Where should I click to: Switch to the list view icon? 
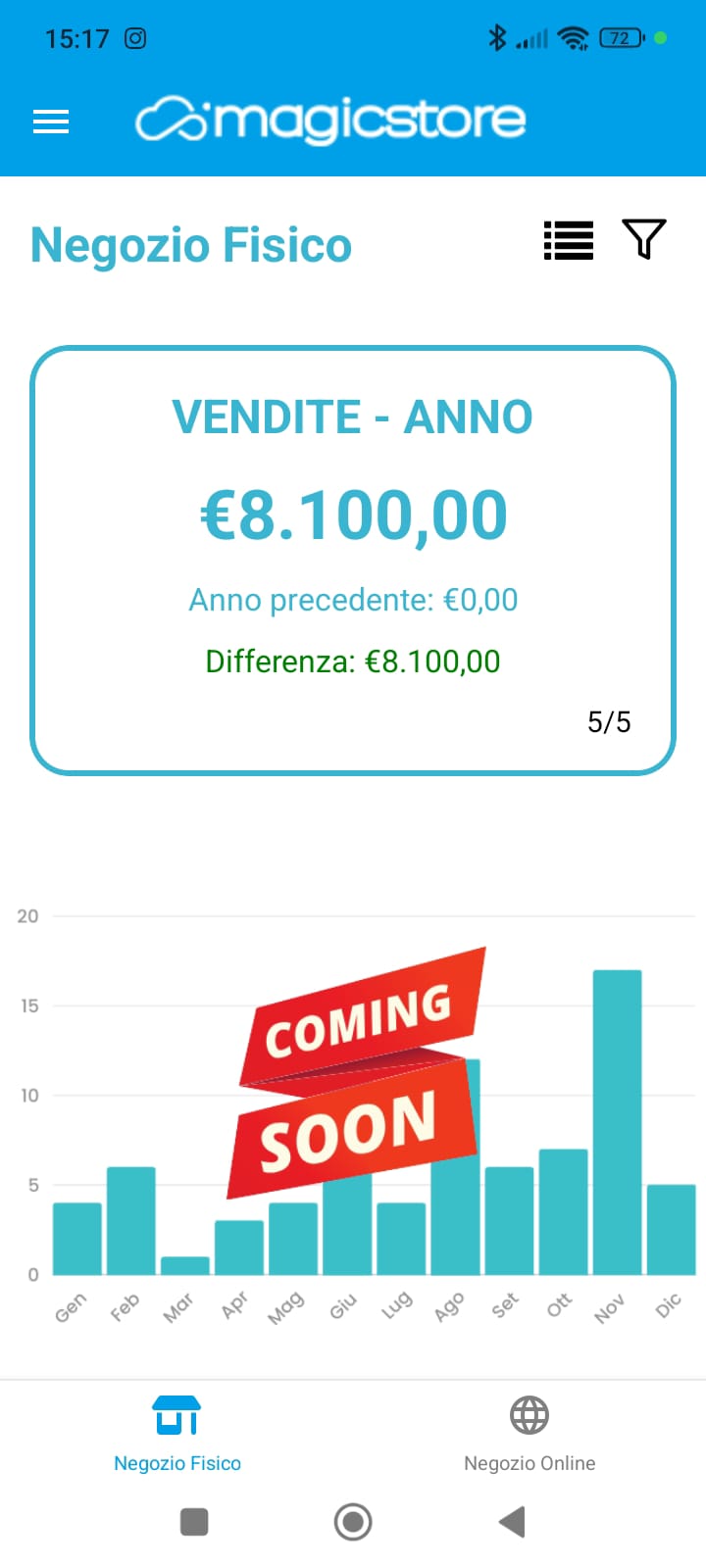point(569,240)
